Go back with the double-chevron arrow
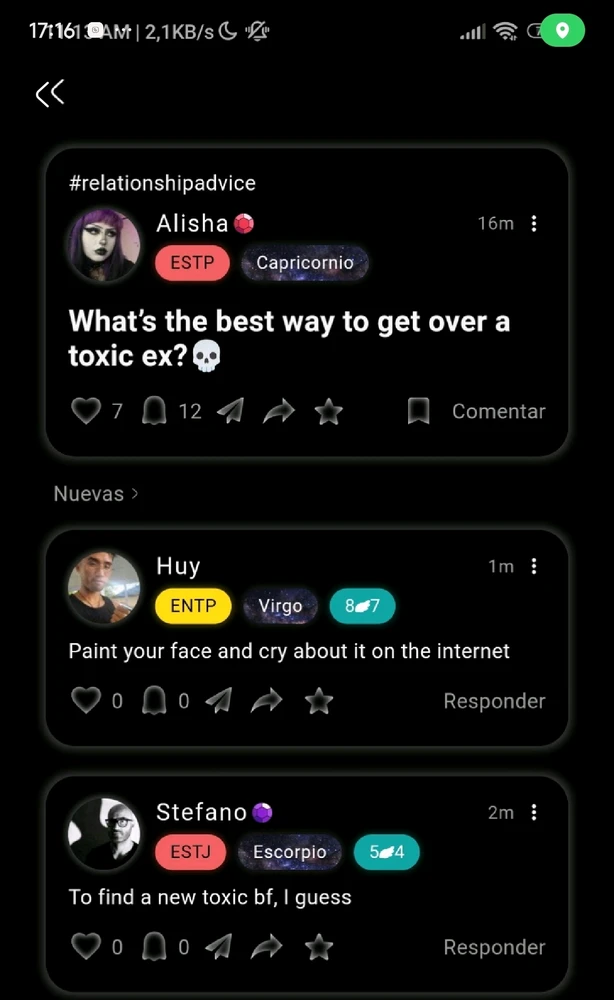Viewport: 614px width, 1000px height. click(x=49, y=94)
